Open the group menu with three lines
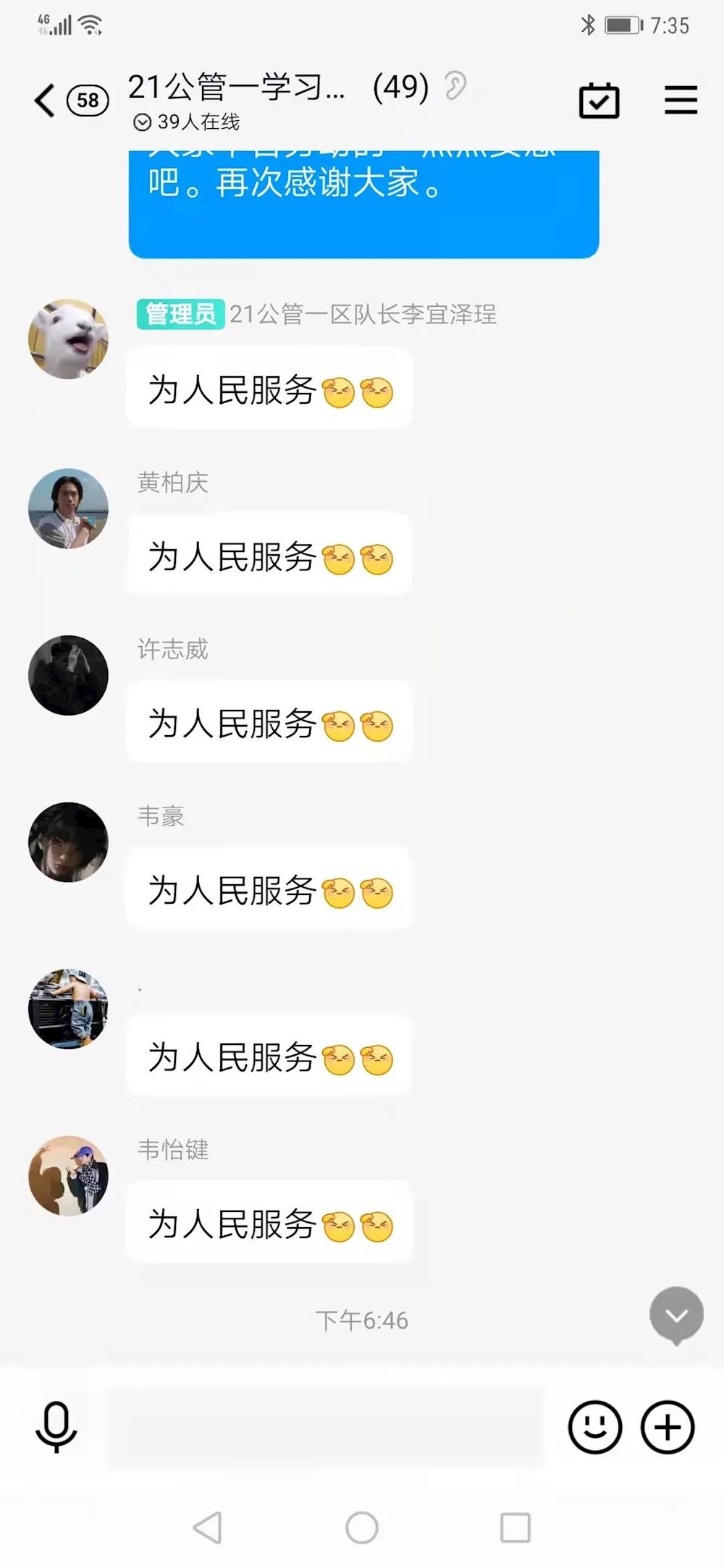 (681, 100)
